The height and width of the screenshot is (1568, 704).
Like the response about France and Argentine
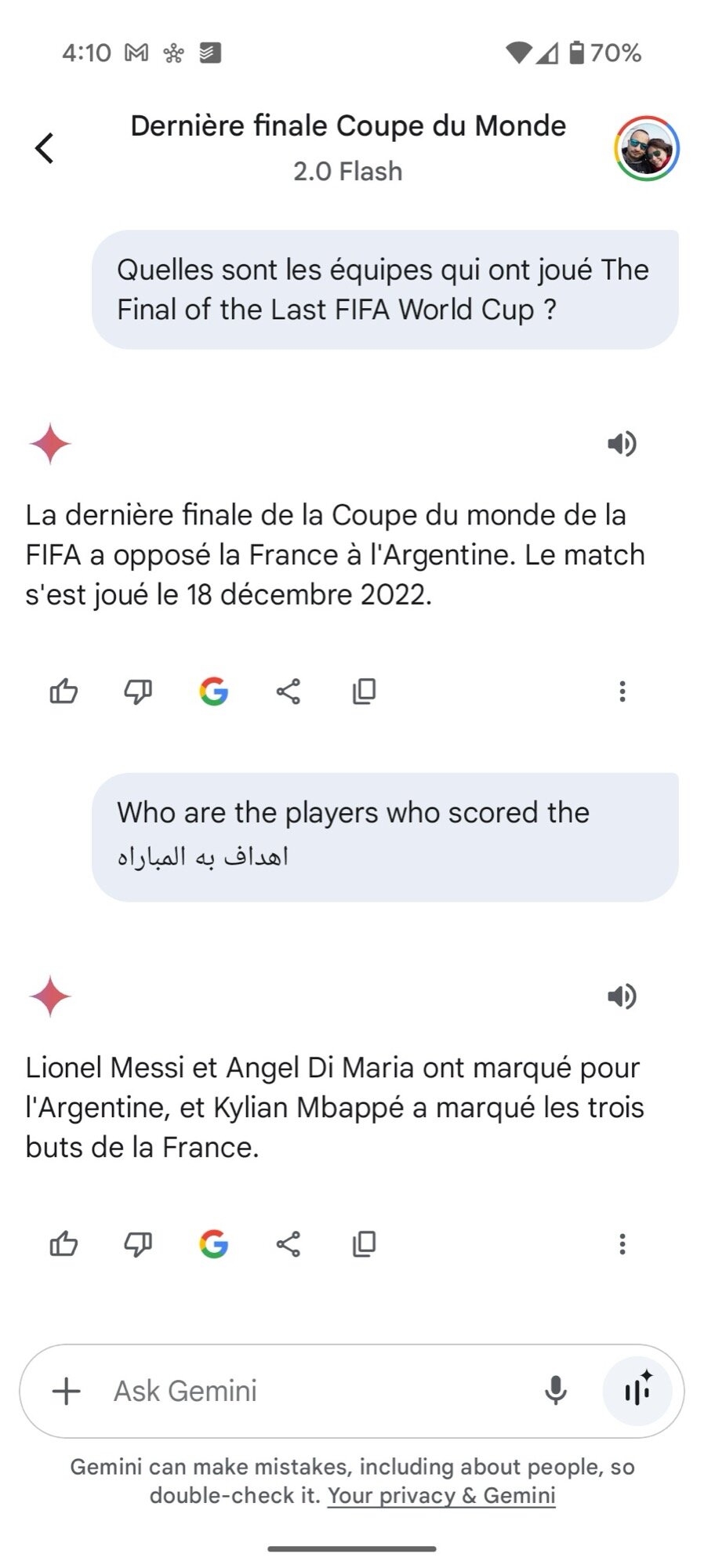point(64,691)
